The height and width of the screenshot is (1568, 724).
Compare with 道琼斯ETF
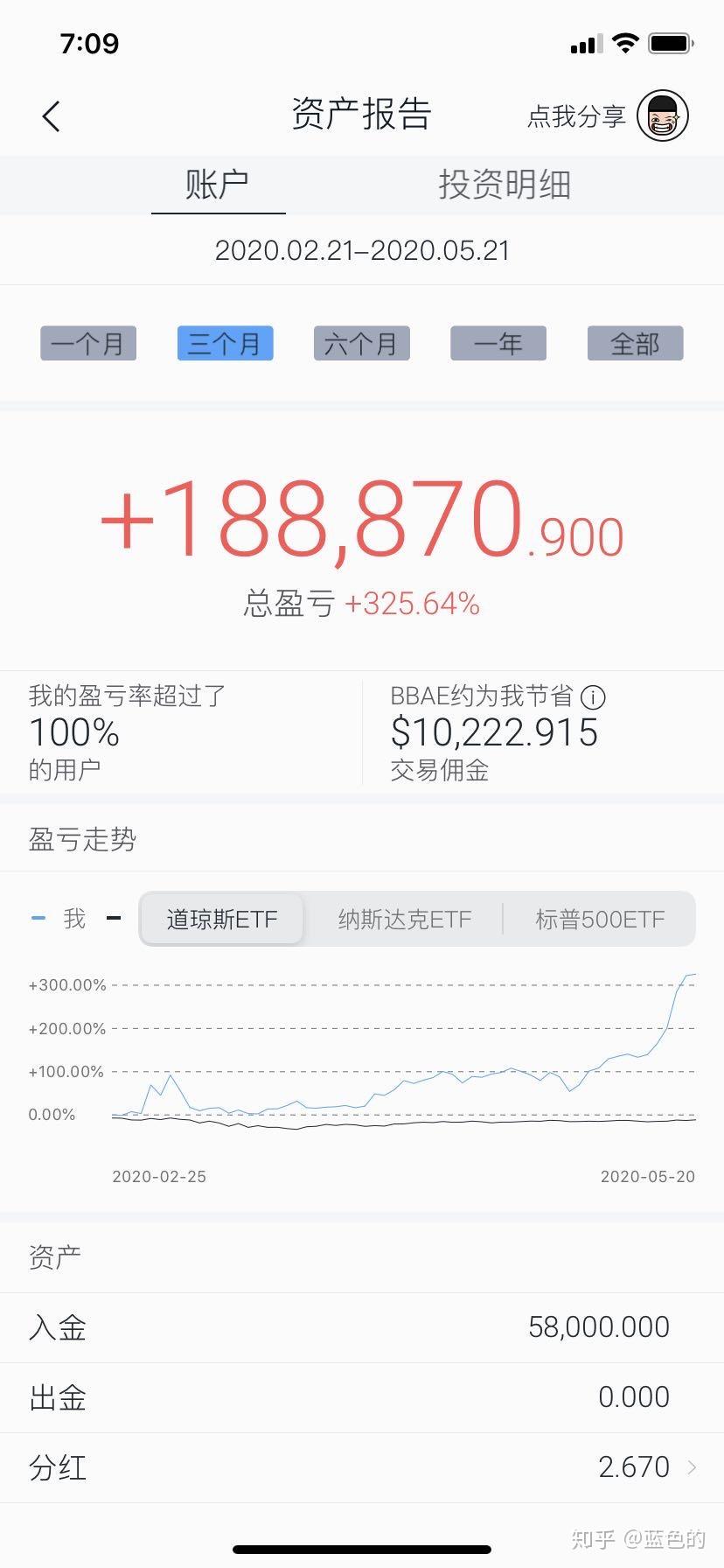pos(222,919)
